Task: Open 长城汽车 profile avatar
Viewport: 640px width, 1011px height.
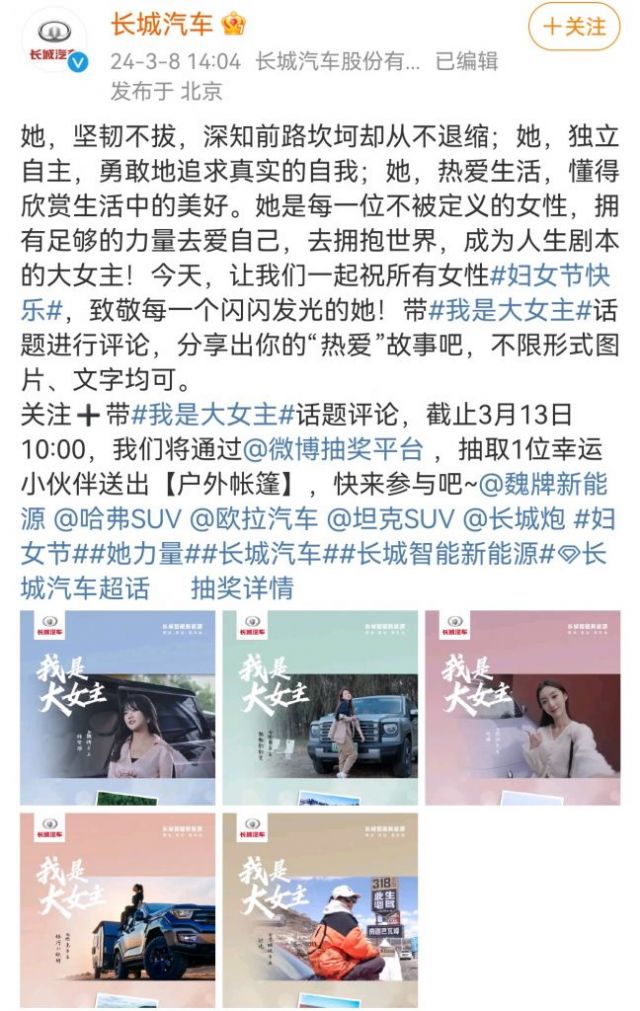Action: (54, 43)
